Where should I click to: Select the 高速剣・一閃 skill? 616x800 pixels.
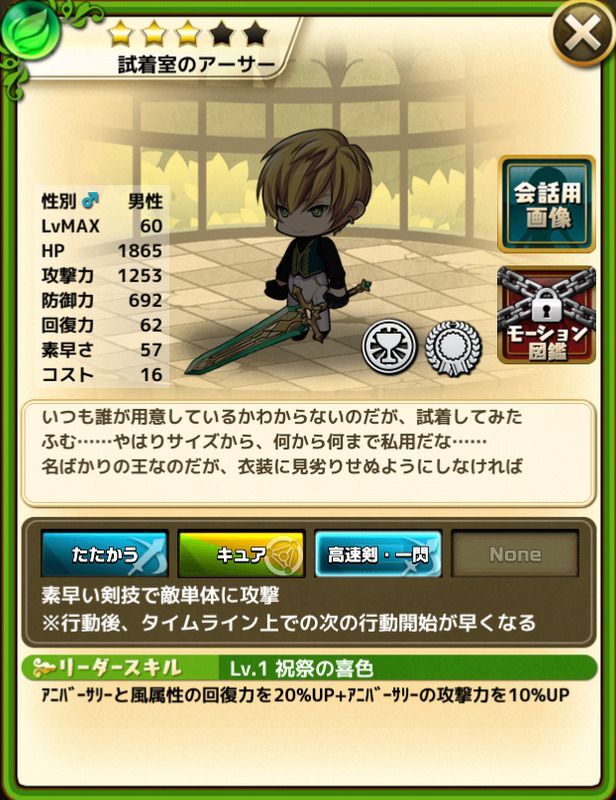(x=378, y=553)
